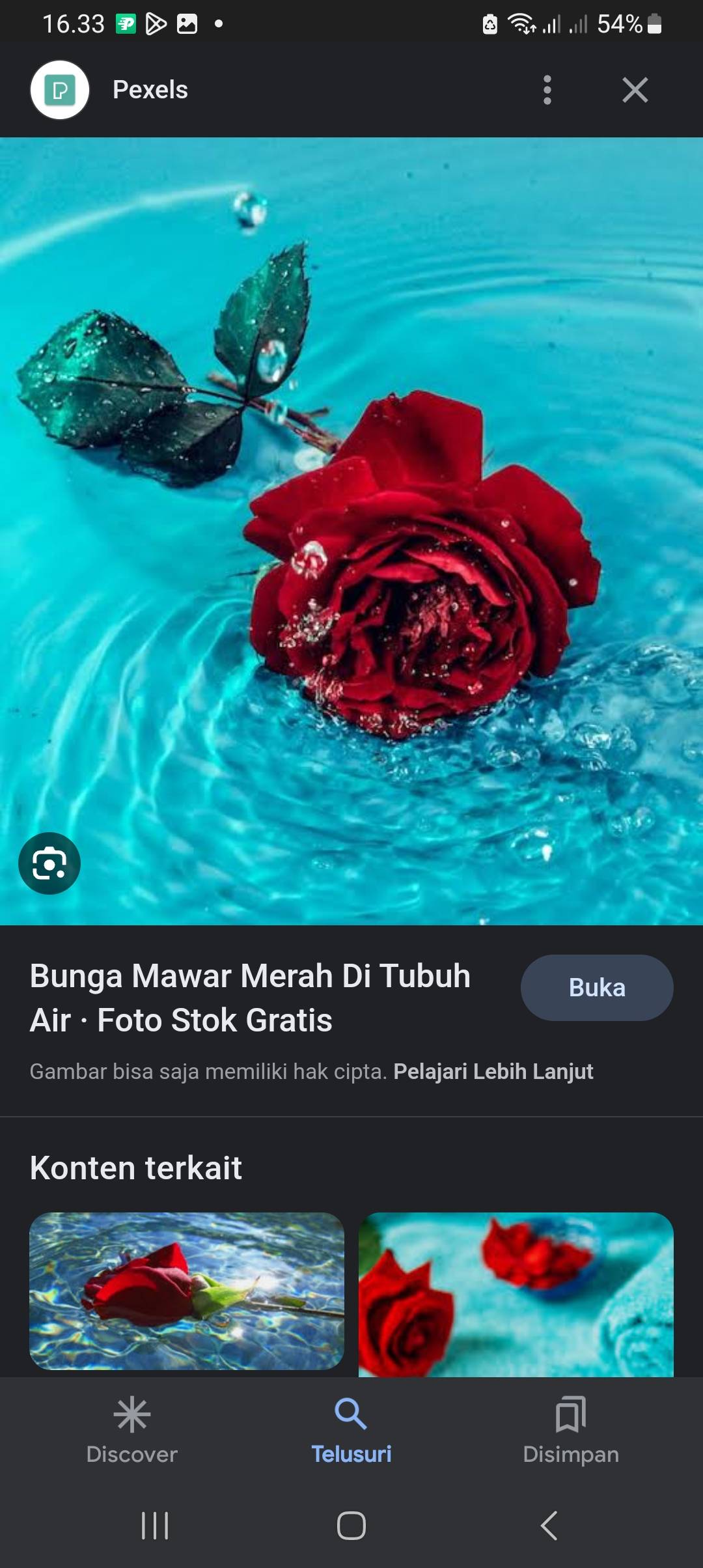Switch to the Telusuri tab

coord(351,1430)
